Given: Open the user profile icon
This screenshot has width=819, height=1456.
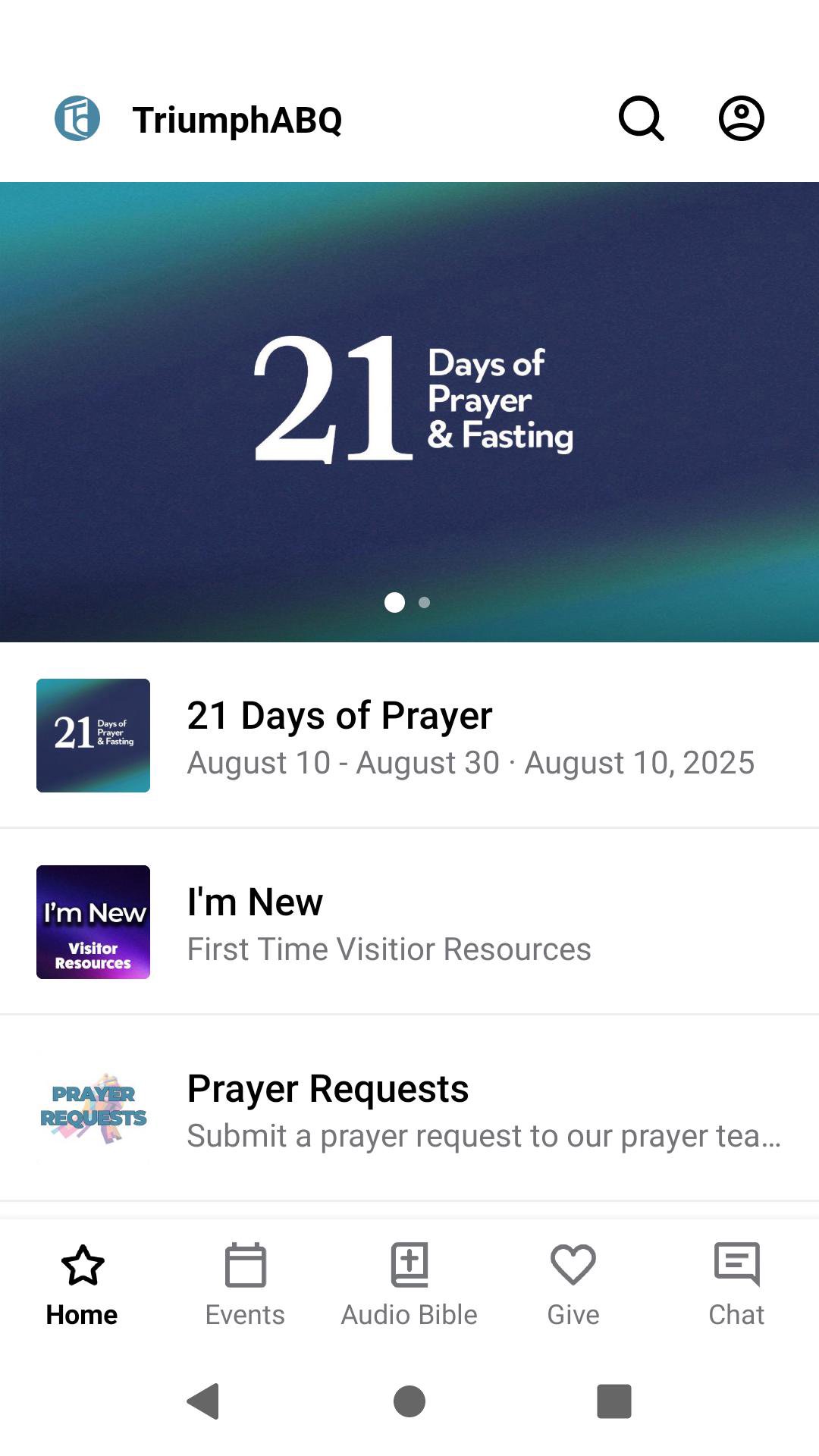Looking at the screenshot, I should coord(741,119).
